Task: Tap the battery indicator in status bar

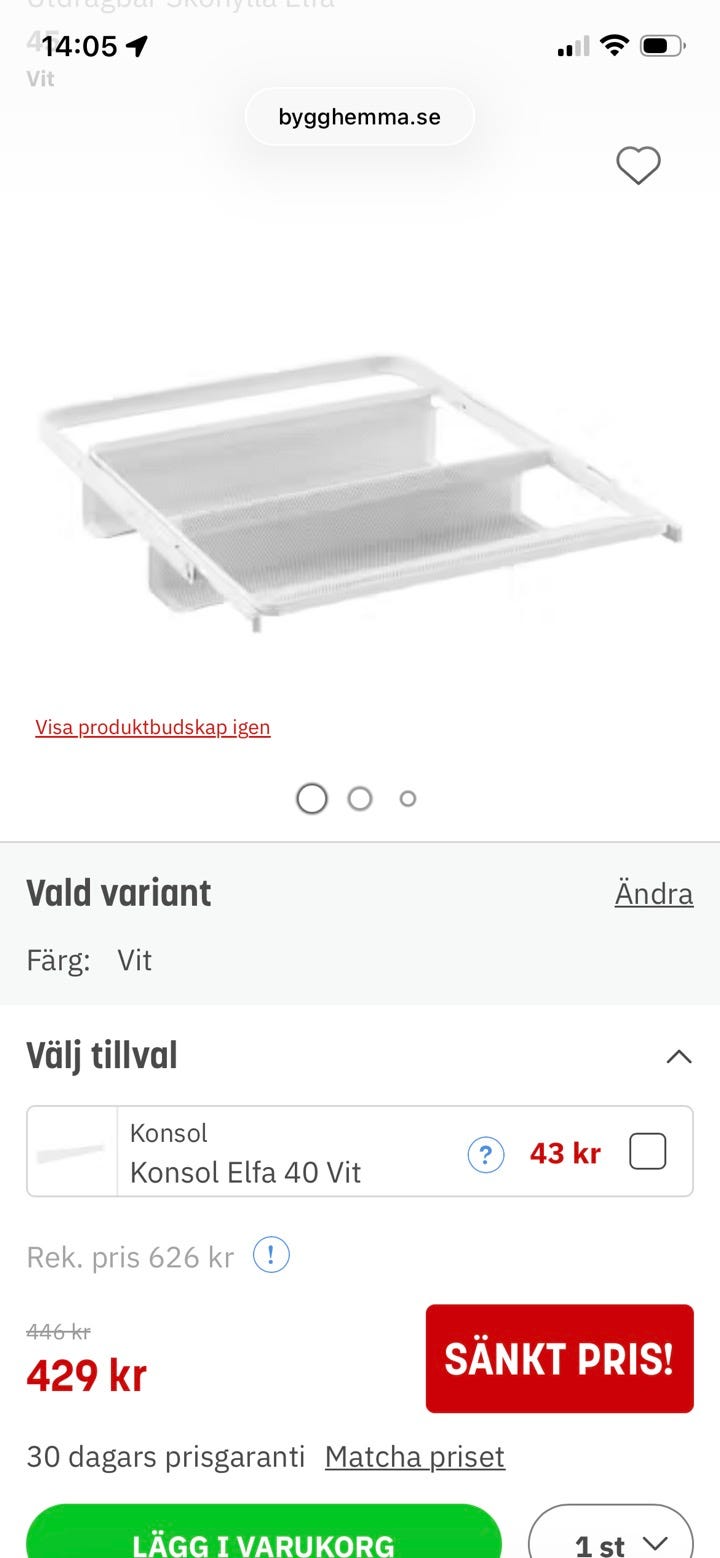Action: click(664, 45)
